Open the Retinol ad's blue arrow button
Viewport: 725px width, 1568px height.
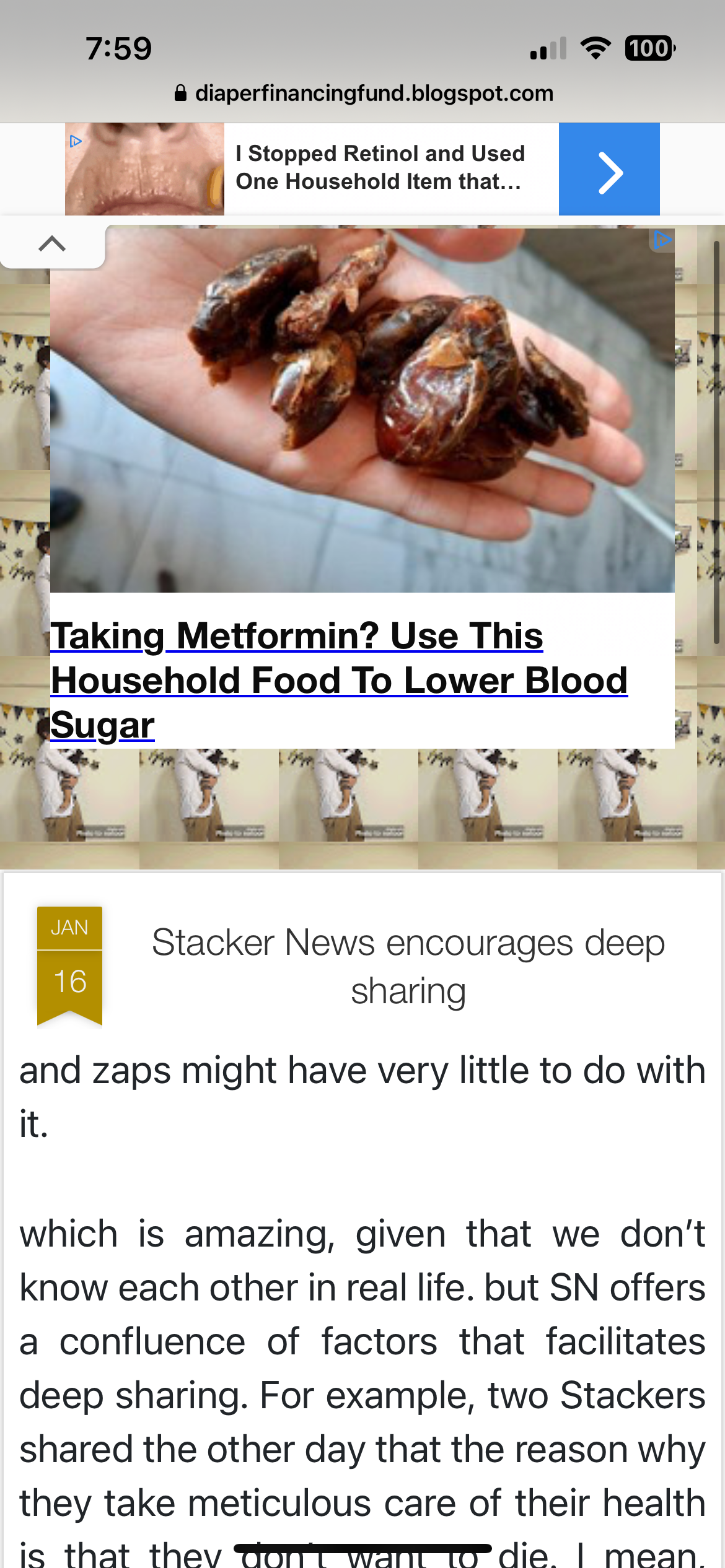pos(609,170)
